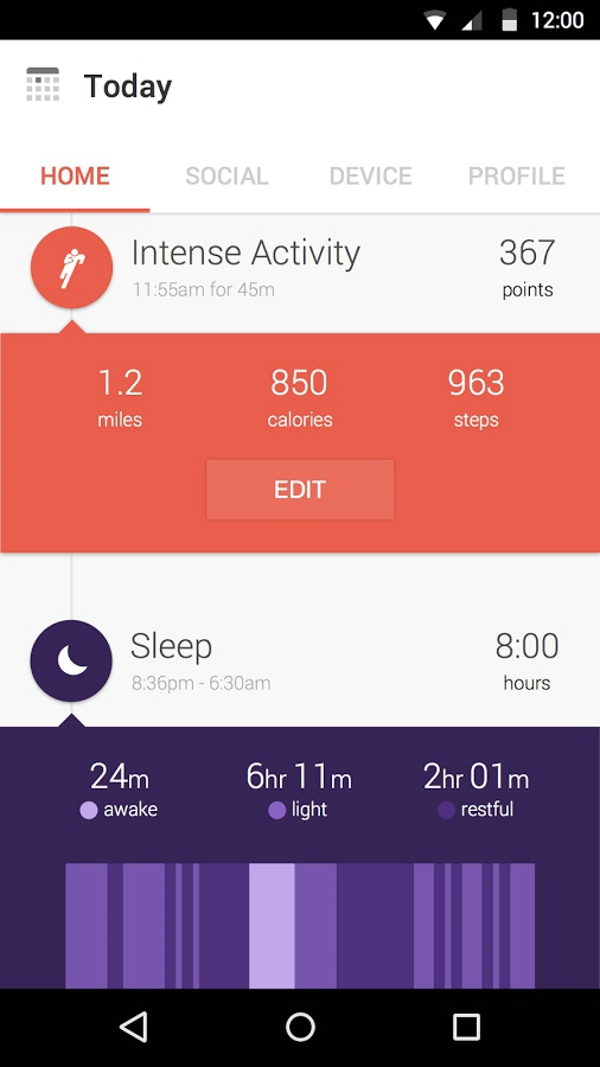Open the Profile tab

[516, 176]
